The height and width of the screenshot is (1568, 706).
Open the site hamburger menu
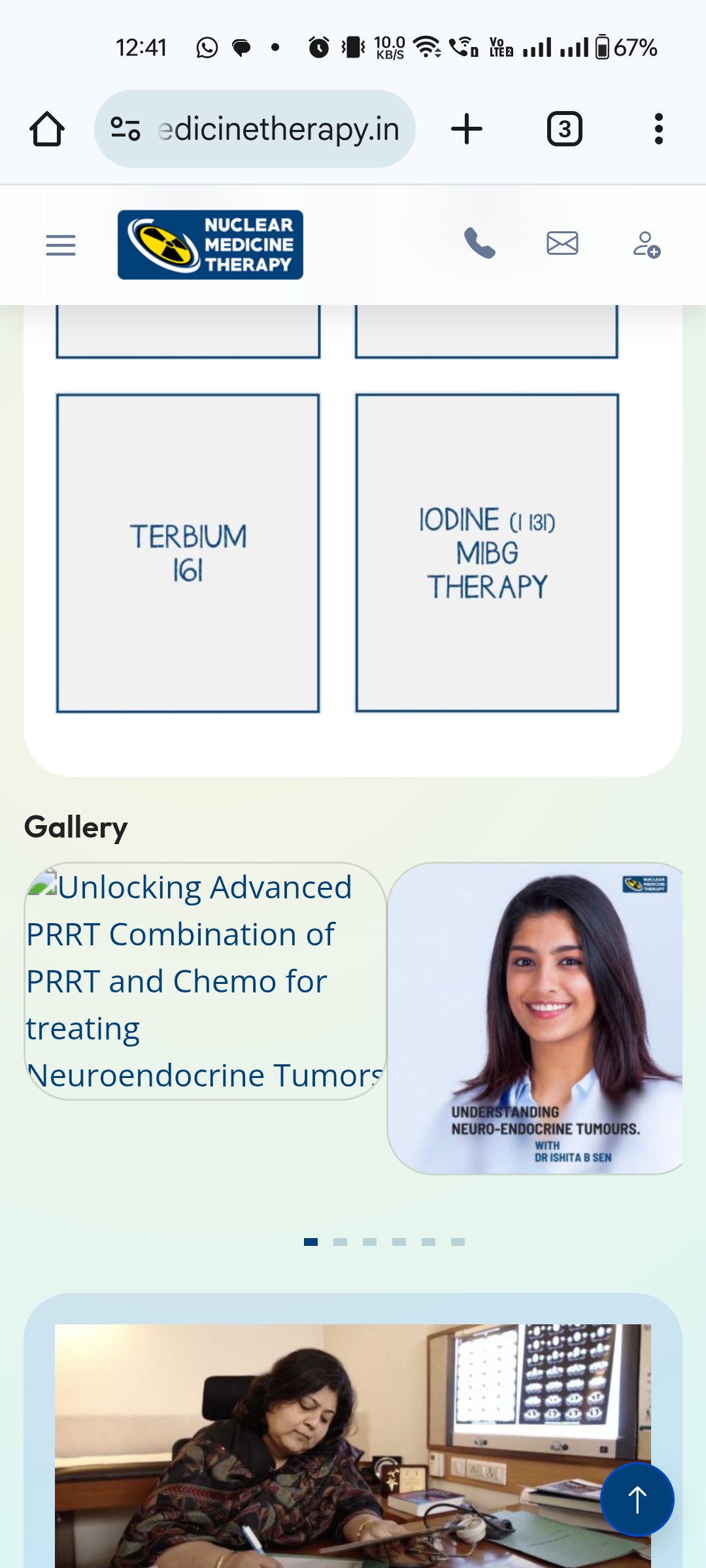pos(61,245)
